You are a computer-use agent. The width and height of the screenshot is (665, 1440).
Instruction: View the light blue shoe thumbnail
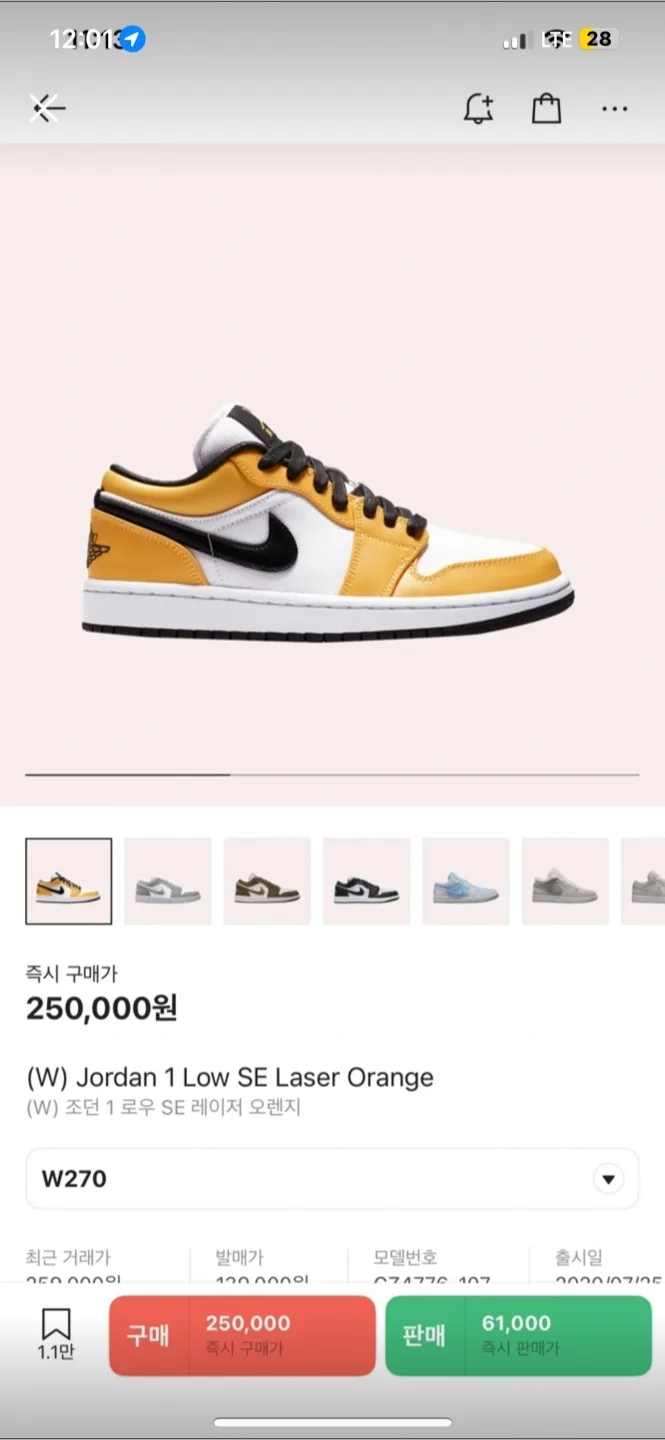point(465,881)
